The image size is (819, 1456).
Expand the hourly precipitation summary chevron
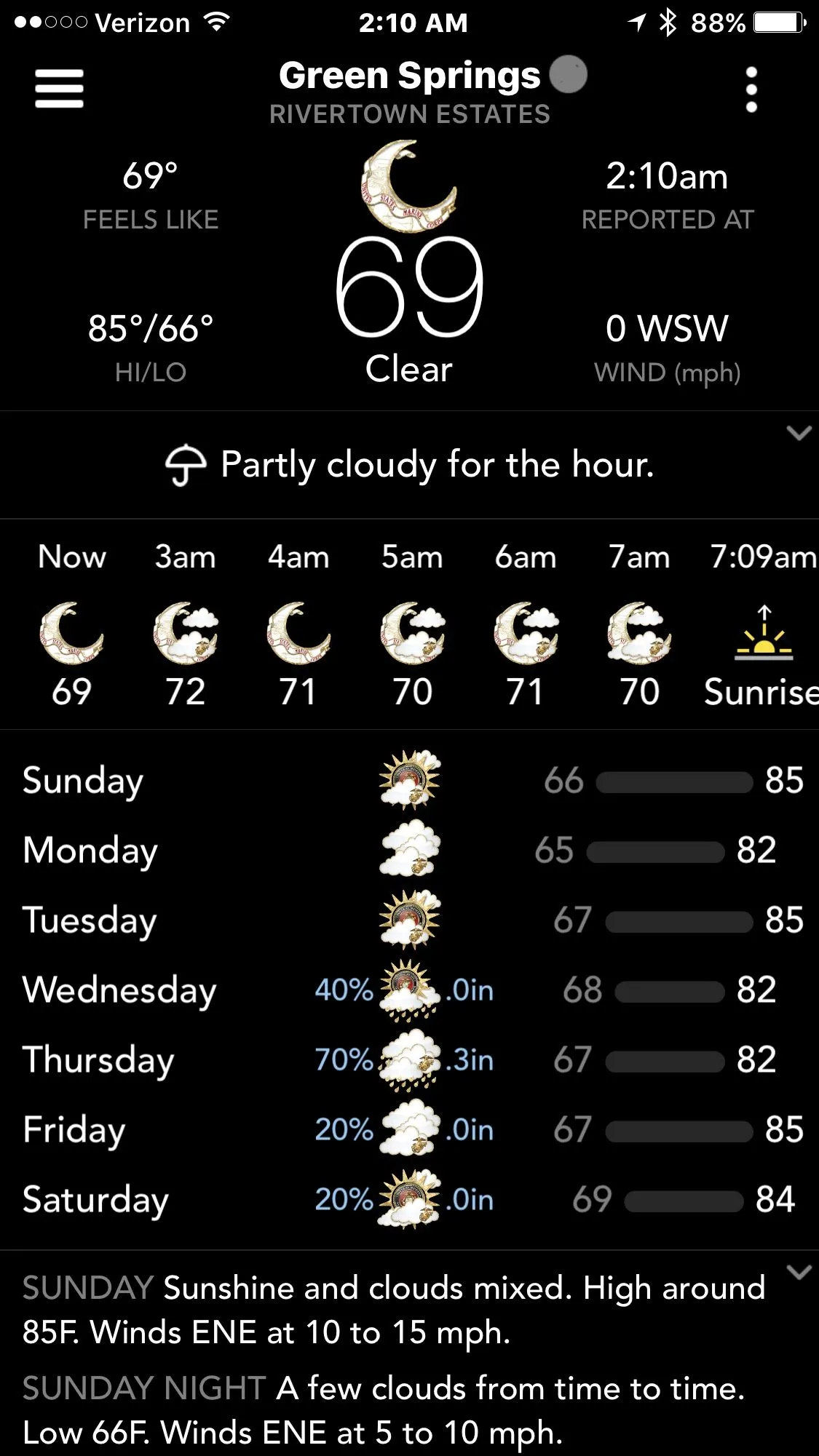(799, 434)
